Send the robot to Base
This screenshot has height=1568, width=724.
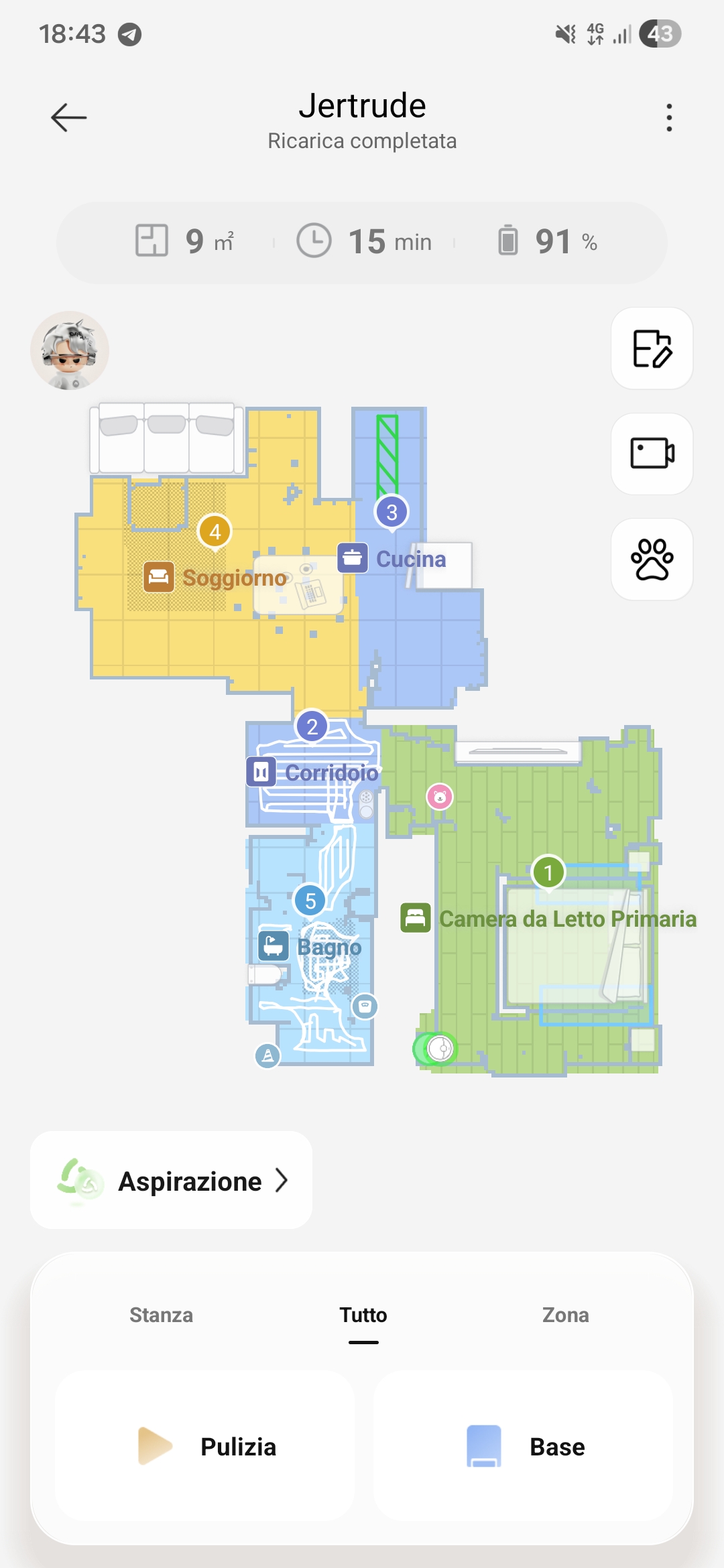[523, 1446]
